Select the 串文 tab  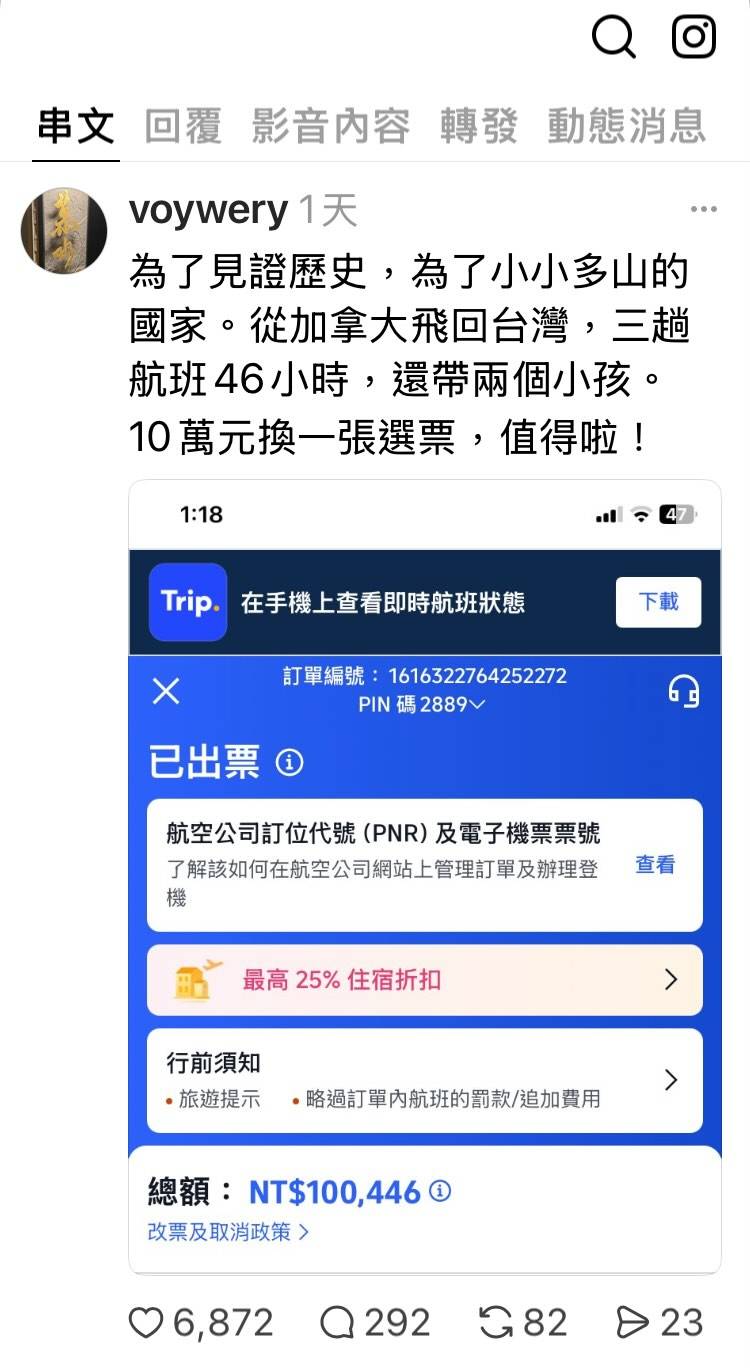coord(76,127)
